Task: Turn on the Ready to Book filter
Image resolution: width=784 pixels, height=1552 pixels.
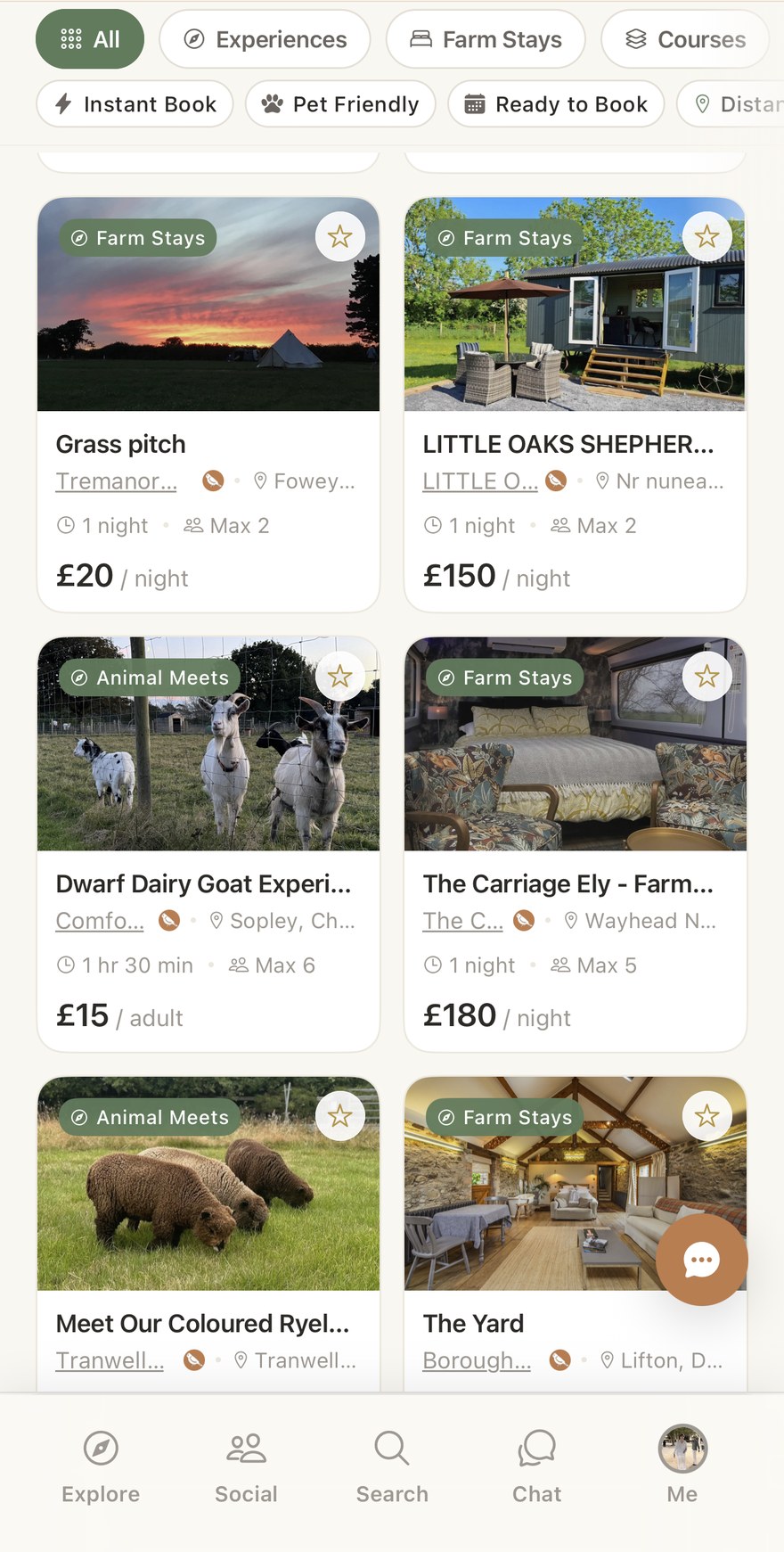Action: click(556, 104)
